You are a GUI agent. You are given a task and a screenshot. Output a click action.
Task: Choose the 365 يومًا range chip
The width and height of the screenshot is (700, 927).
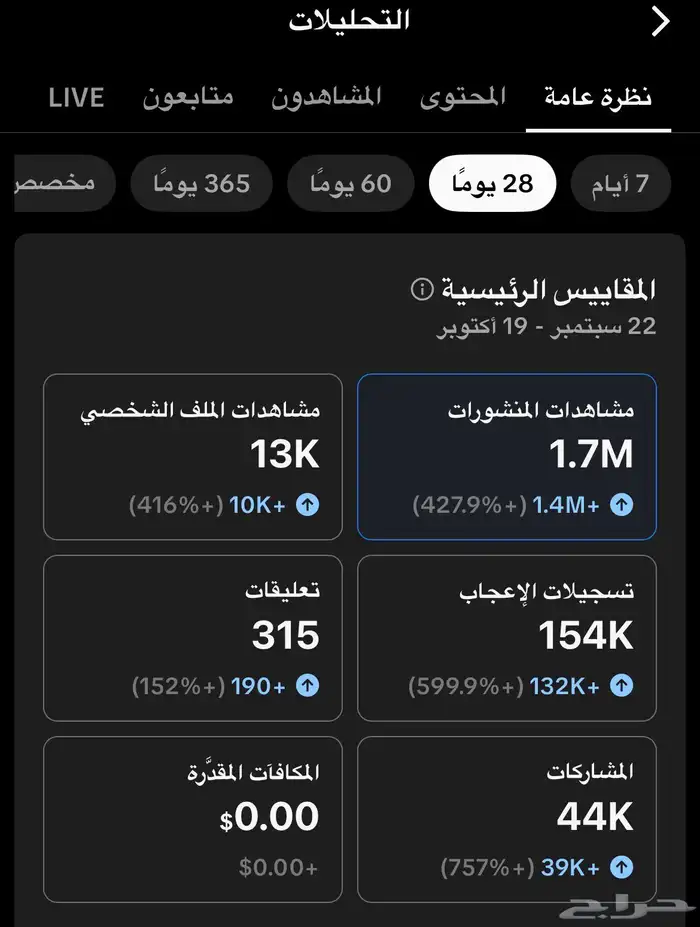tap(201, 184)
